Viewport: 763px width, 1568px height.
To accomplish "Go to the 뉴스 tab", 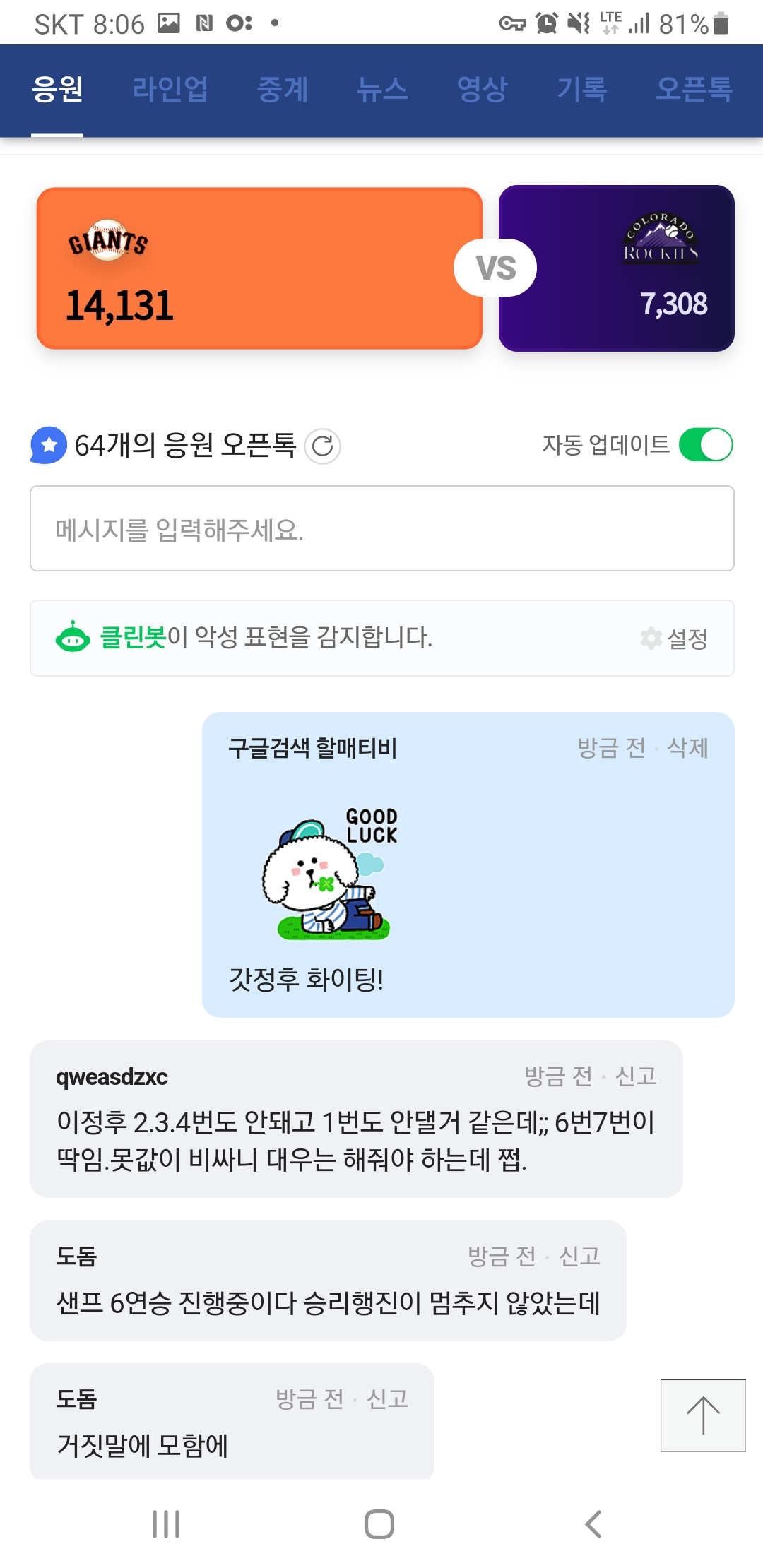I will [x=382, y=90].
